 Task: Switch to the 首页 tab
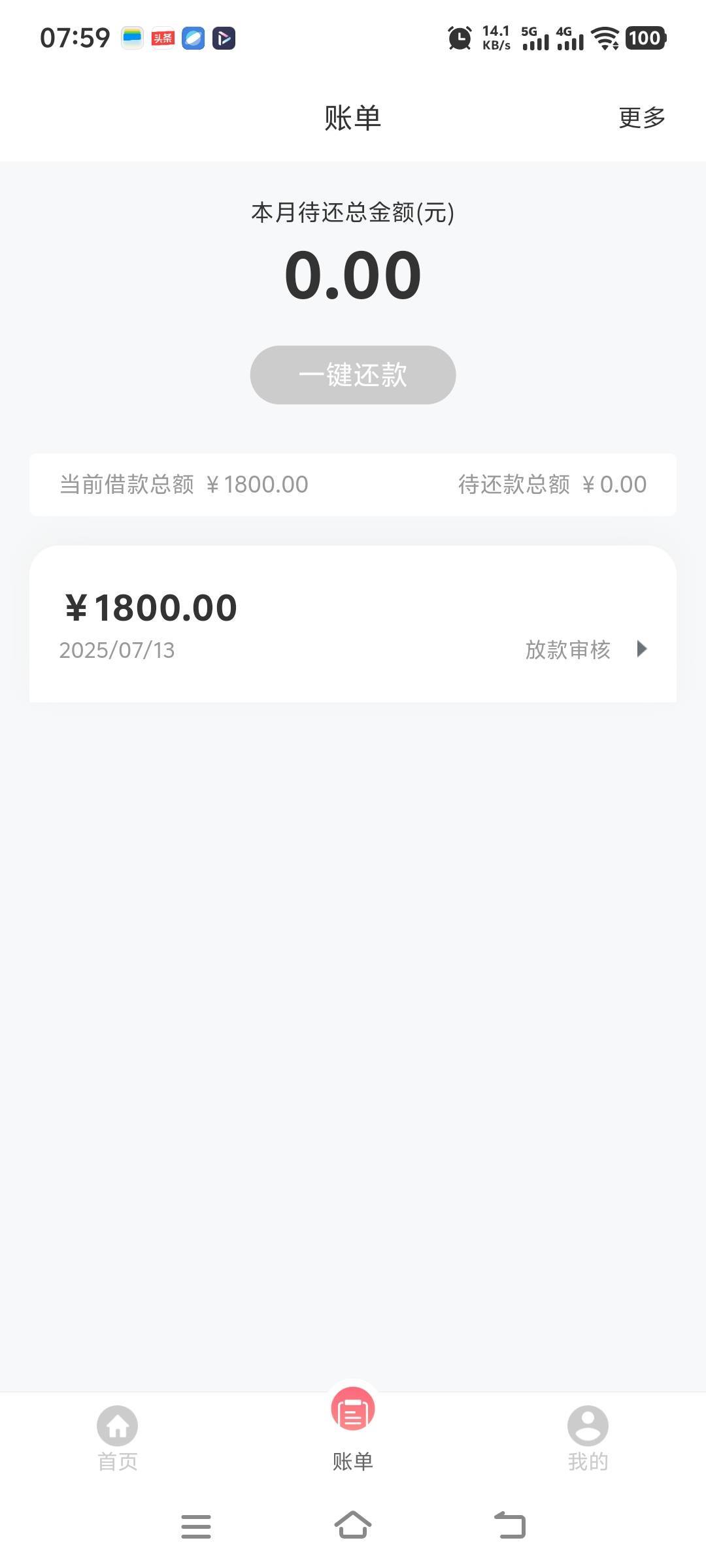coord(118,1439)
